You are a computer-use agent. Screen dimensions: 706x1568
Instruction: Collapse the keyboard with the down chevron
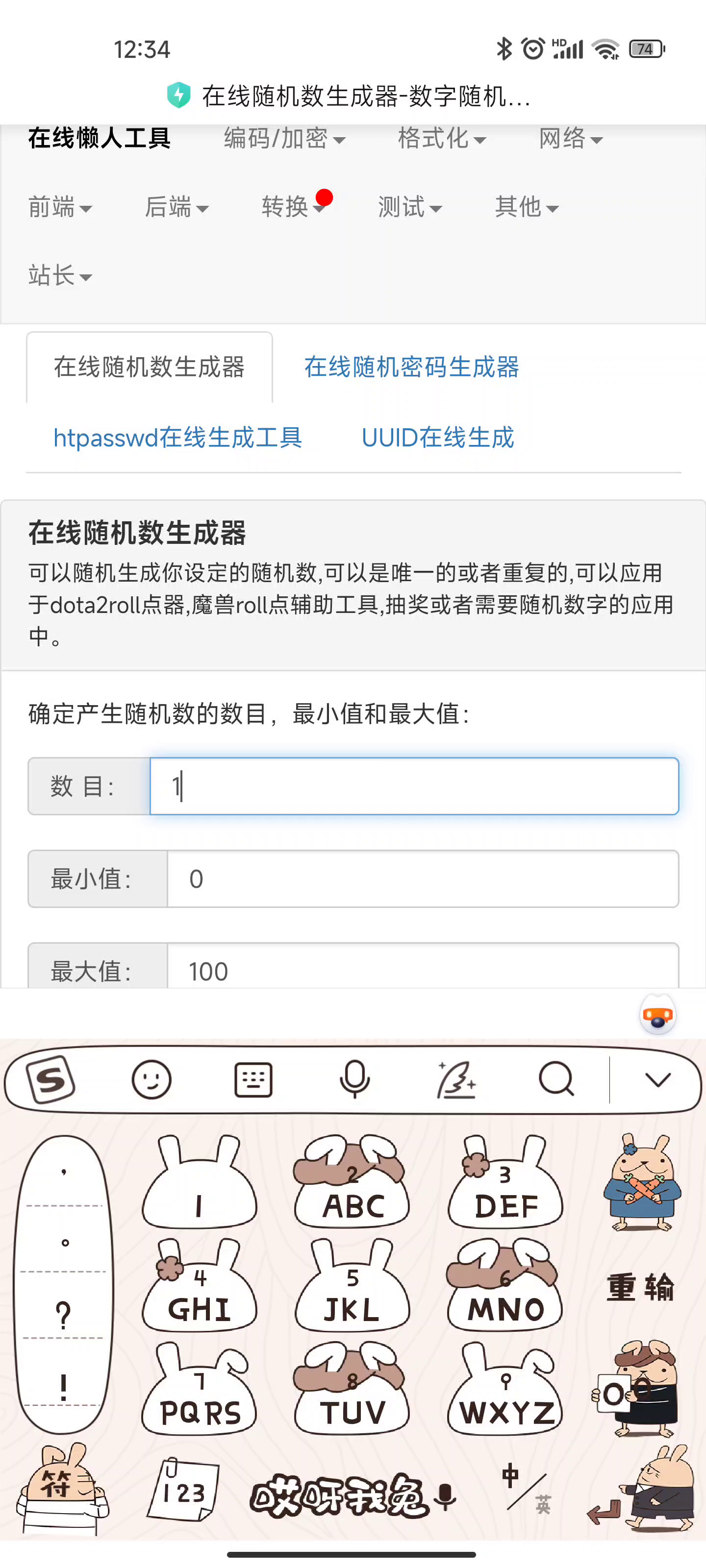pos(657,1080)
